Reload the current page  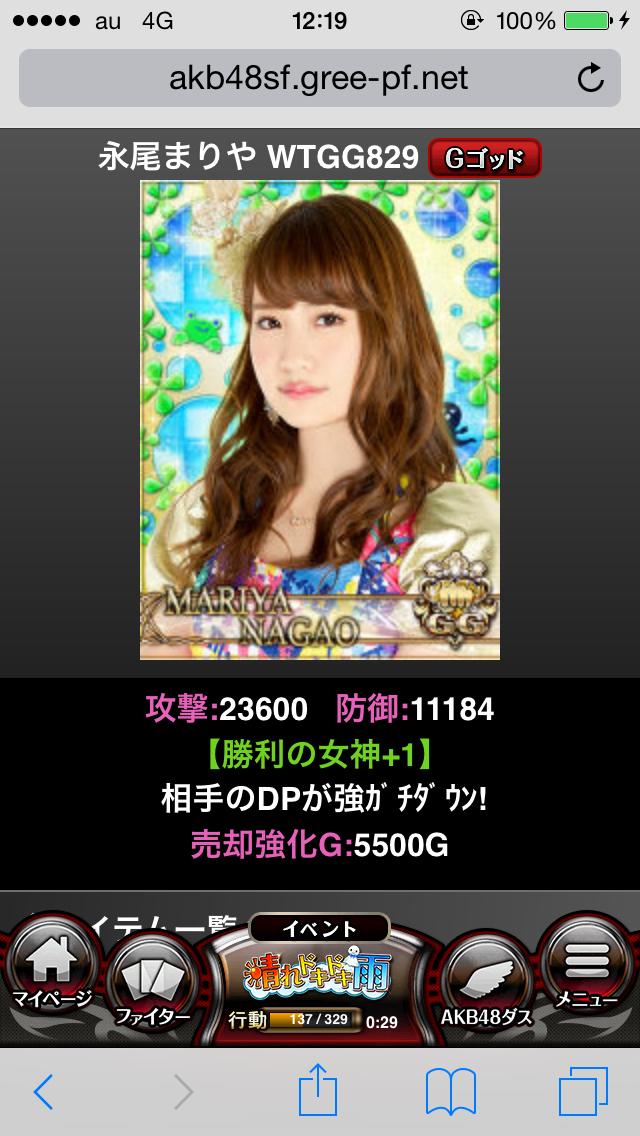591,78
